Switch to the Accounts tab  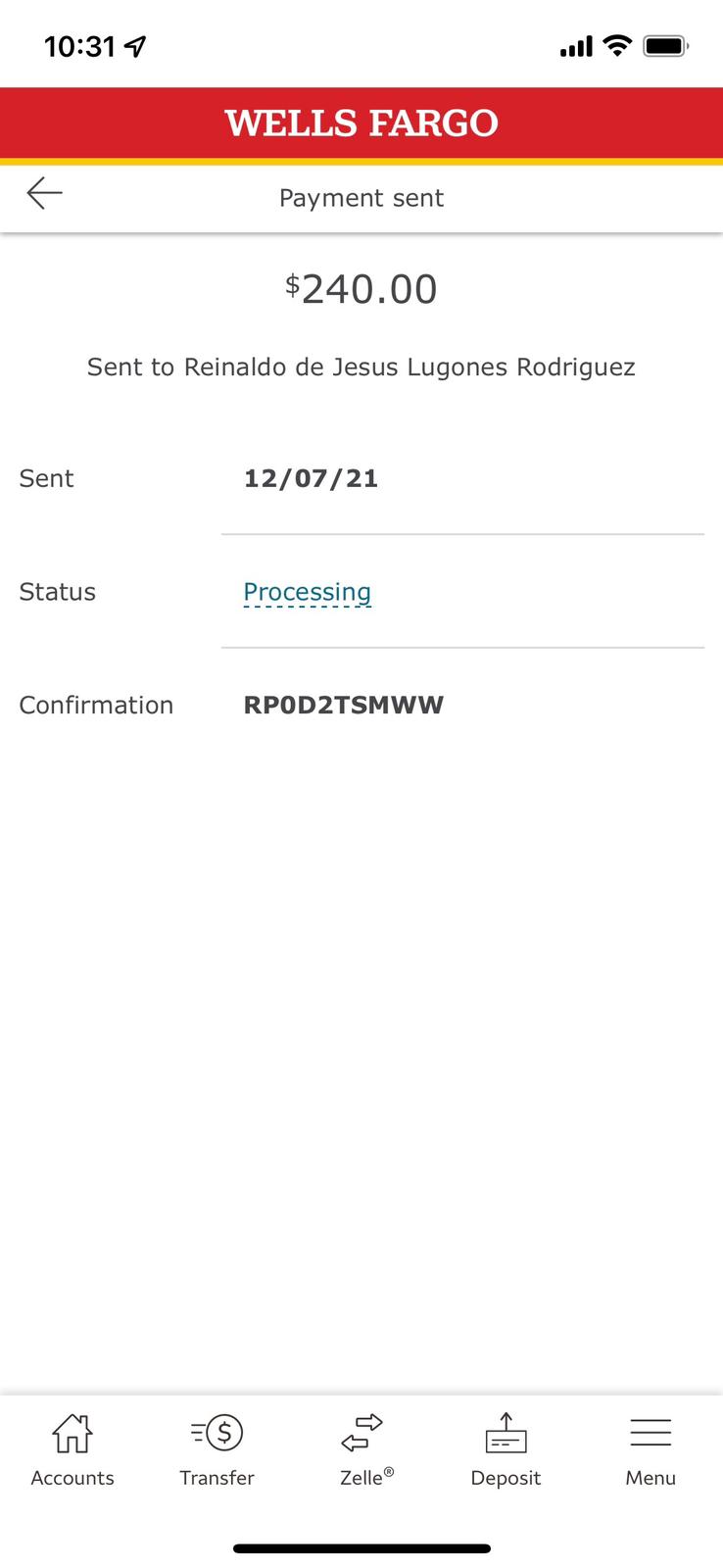[72, 1451]
